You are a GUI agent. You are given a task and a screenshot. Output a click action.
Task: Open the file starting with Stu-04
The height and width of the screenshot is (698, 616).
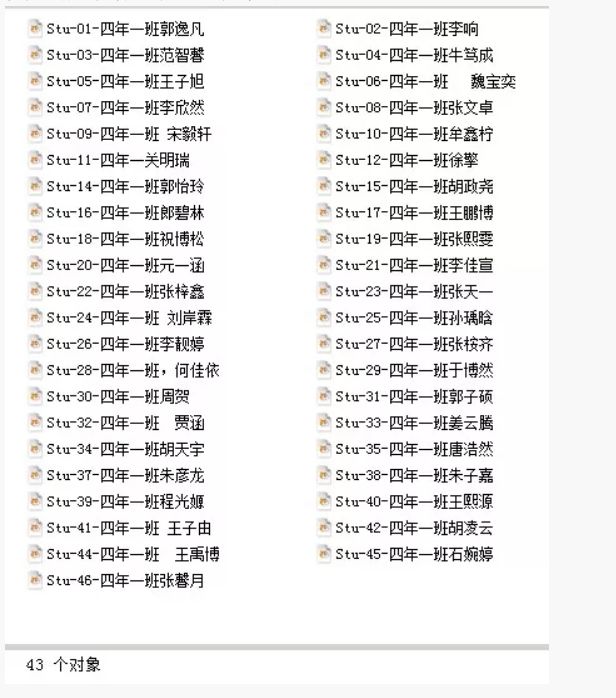click(x=414, y=55)
